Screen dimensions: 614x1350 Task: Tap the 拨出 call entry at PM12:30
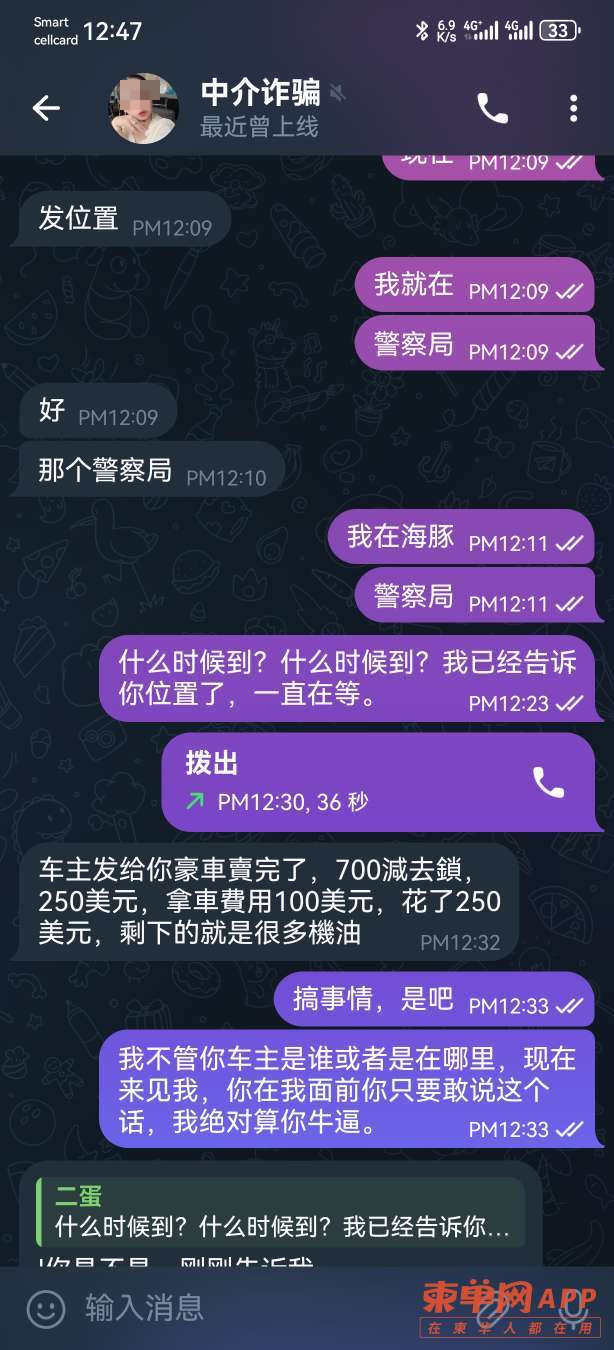pyautogui.click(x=378, y=782)
